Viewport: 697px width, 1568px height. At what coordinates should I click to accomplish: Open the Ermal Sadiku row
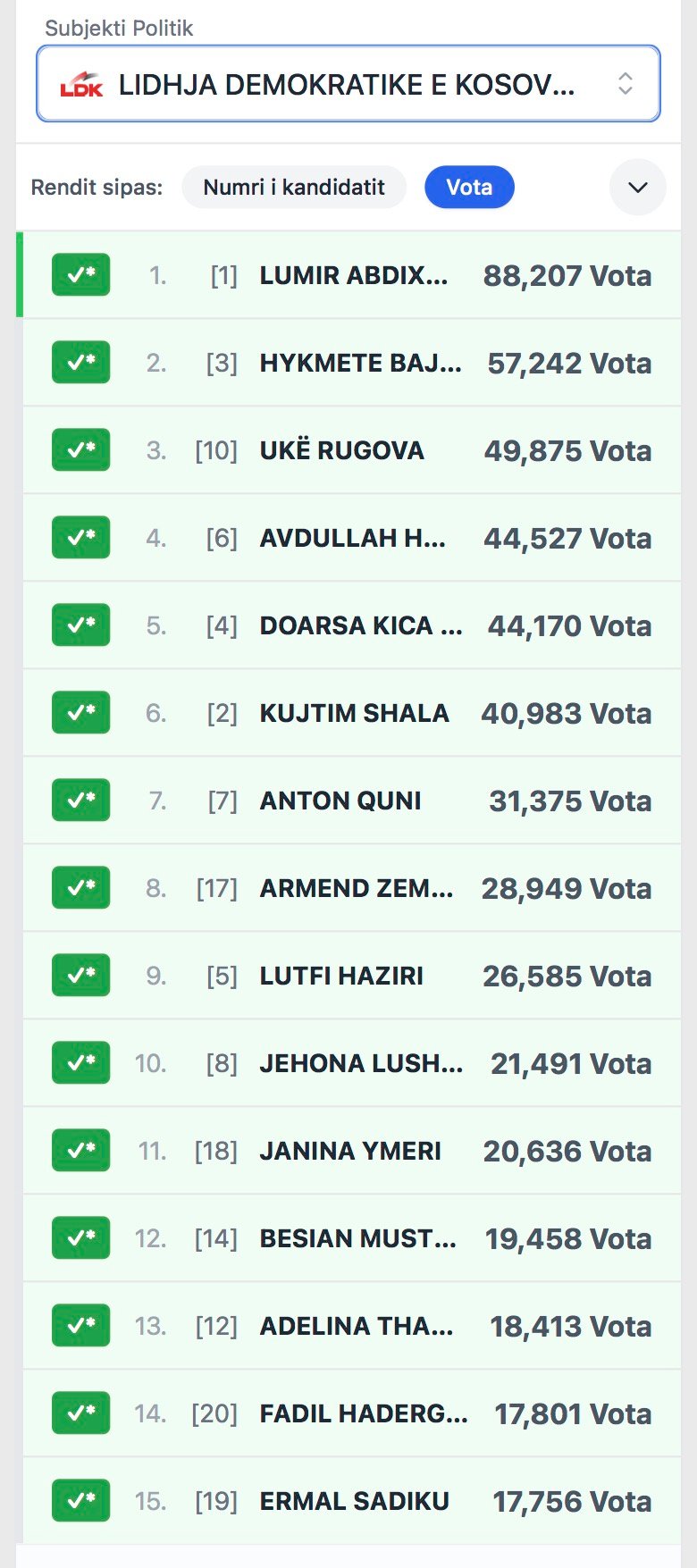pyautogui.click(x=353, y=1501)
